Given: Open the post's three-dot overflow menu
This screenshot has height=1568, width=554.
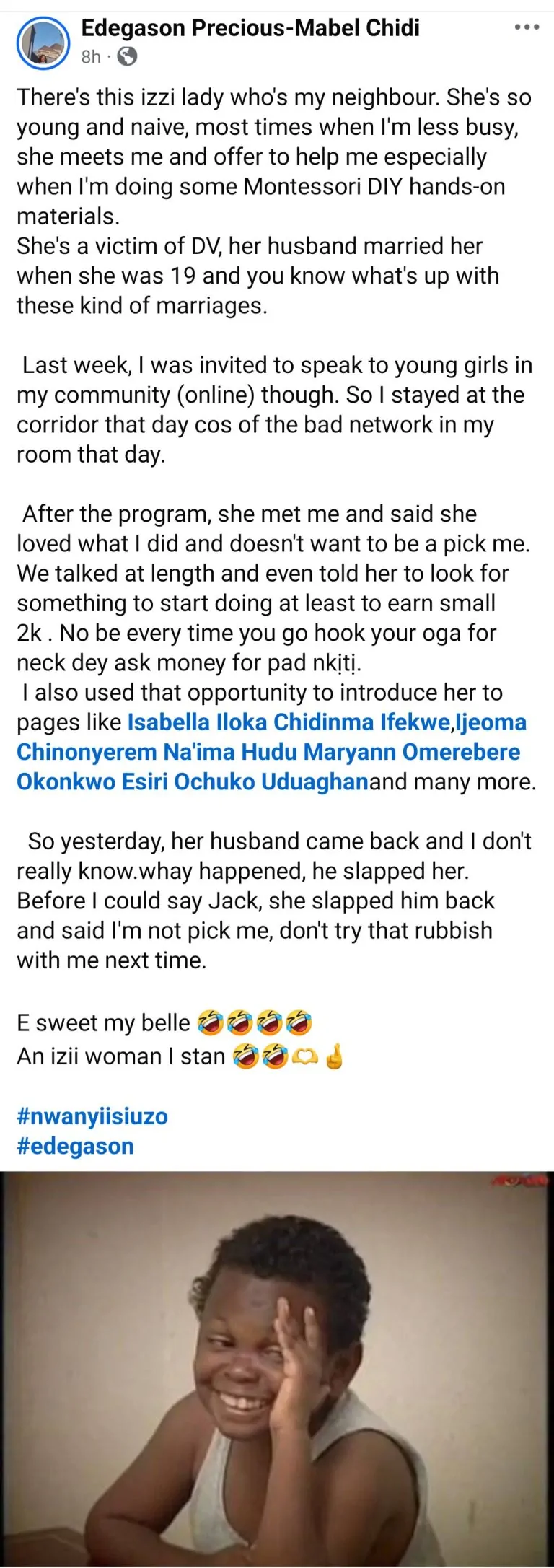Looking at the screenshot, I should point(527,27).
